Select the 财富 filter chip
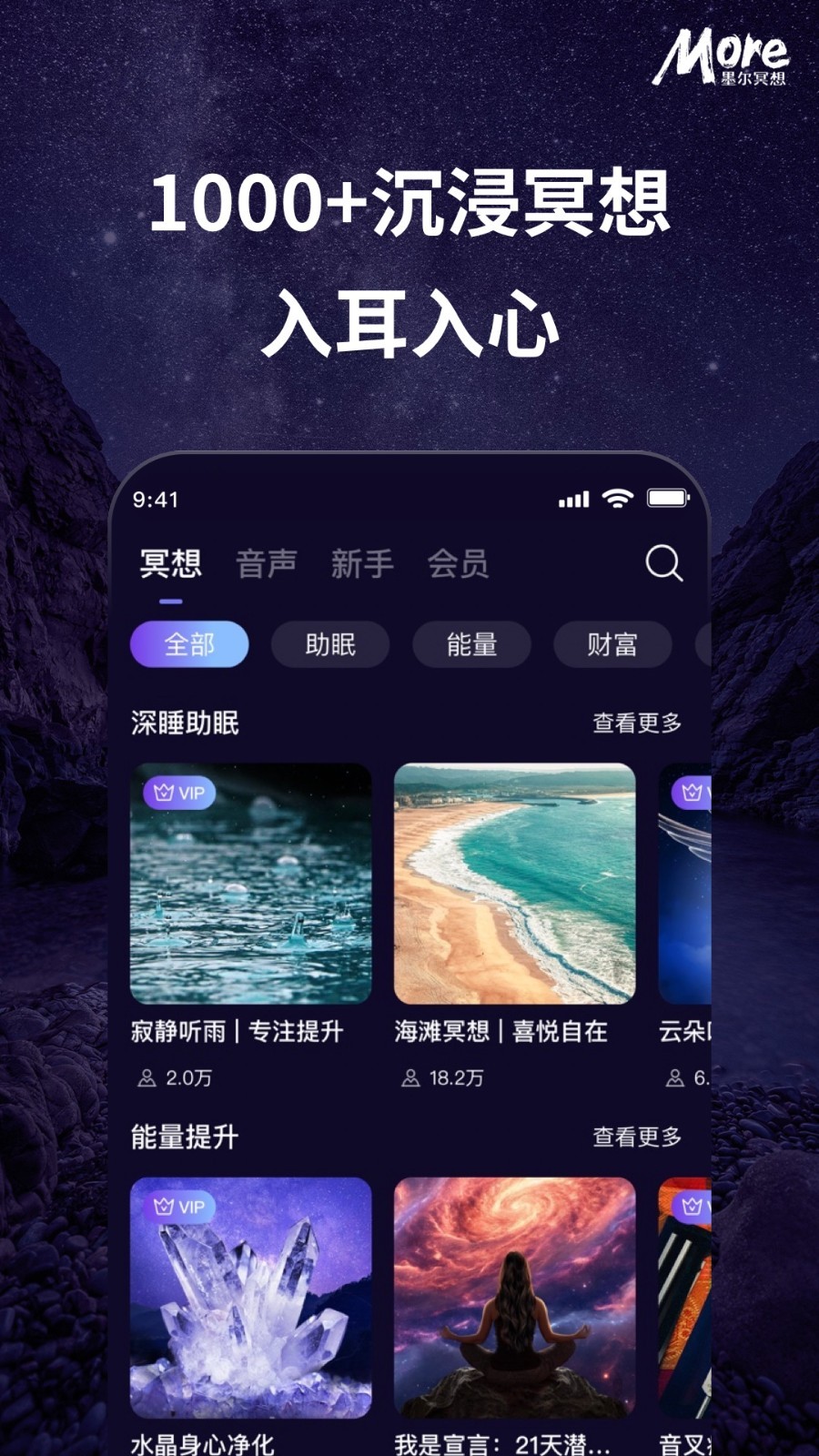Viewport: 819px width, 1456px height. point(612,644)
